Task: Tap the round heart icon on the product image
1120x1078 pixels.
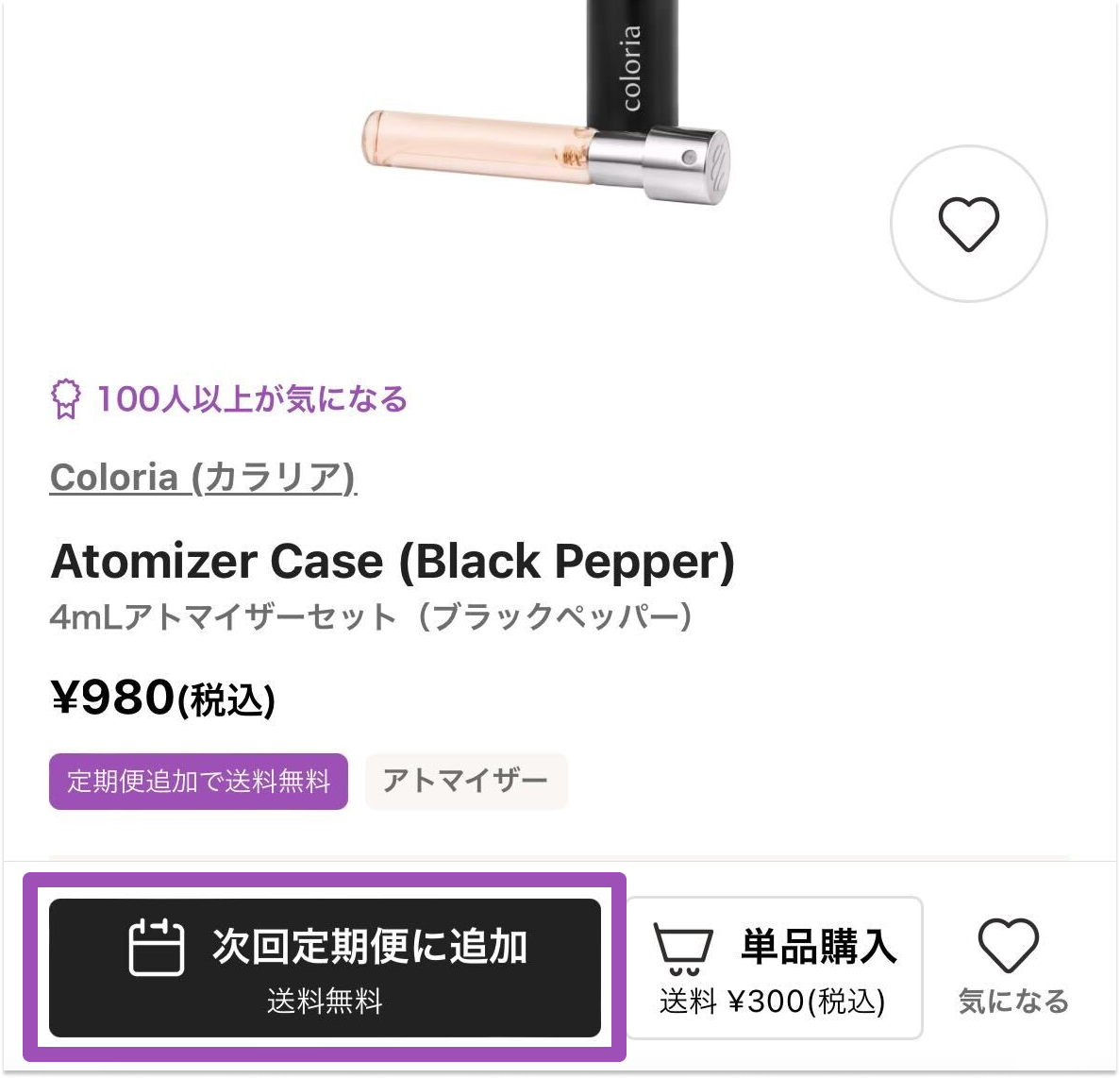Action: click(x=969, y=224)
